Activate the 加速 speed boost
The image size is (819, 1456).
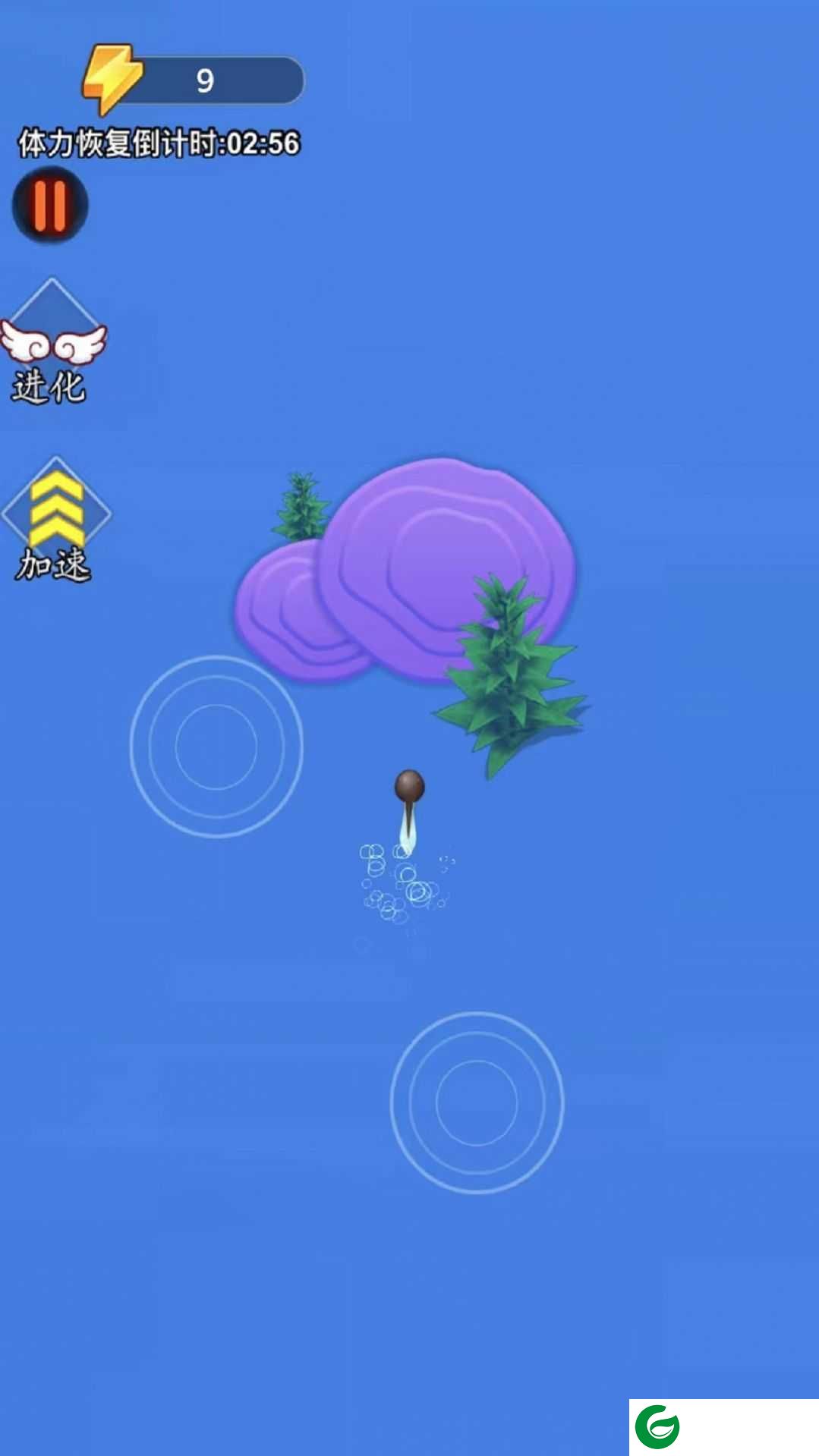55,520
